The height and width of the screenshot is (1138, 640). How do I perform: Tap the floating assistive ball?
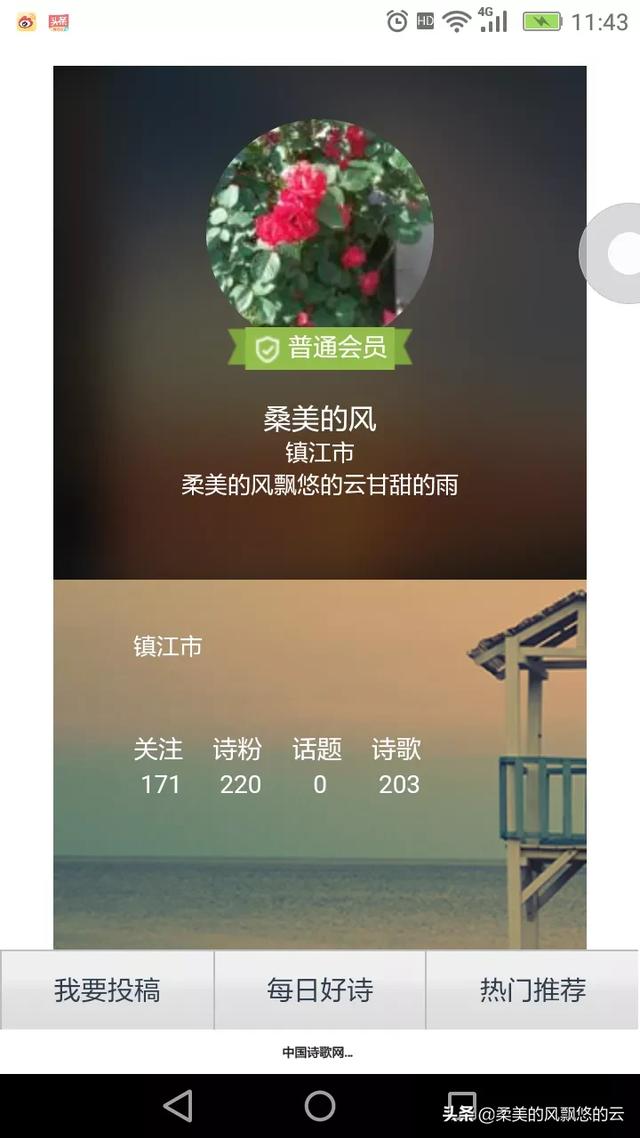[x=620, y=253]
